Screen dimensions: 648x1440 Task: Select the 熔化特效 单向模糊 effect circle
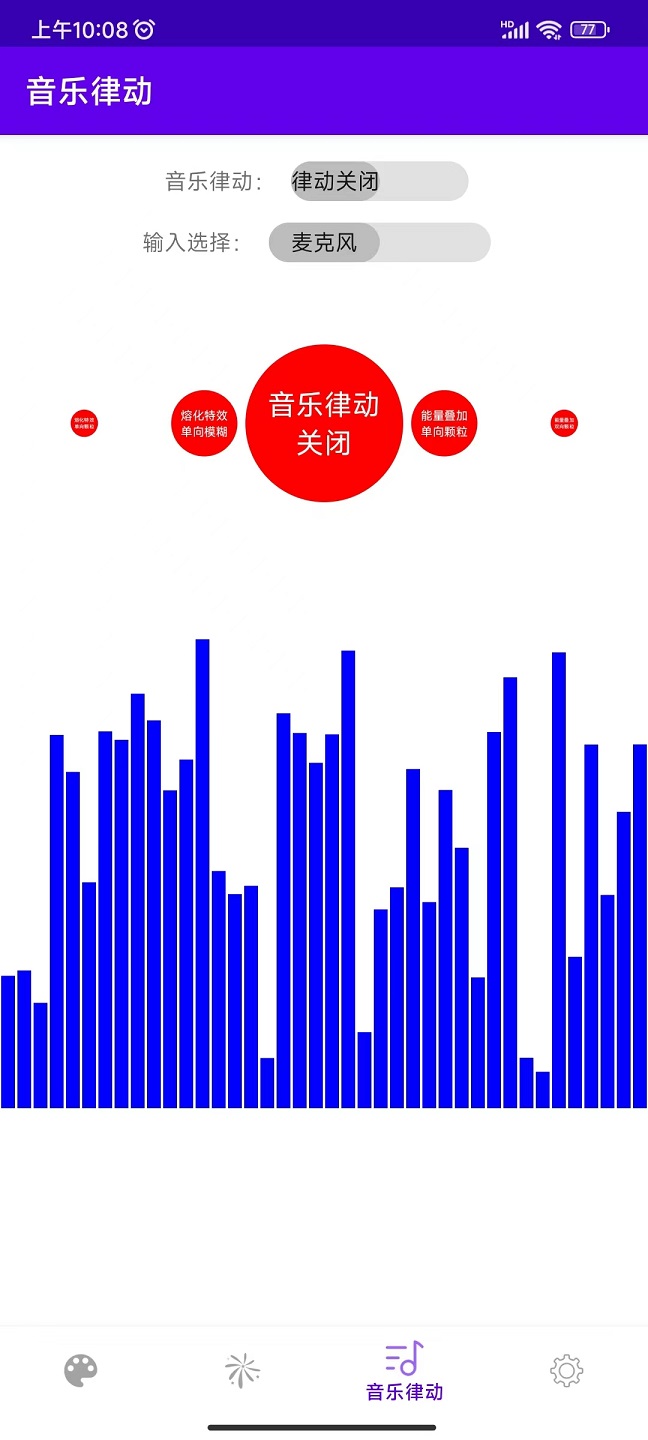pos(204,423)
